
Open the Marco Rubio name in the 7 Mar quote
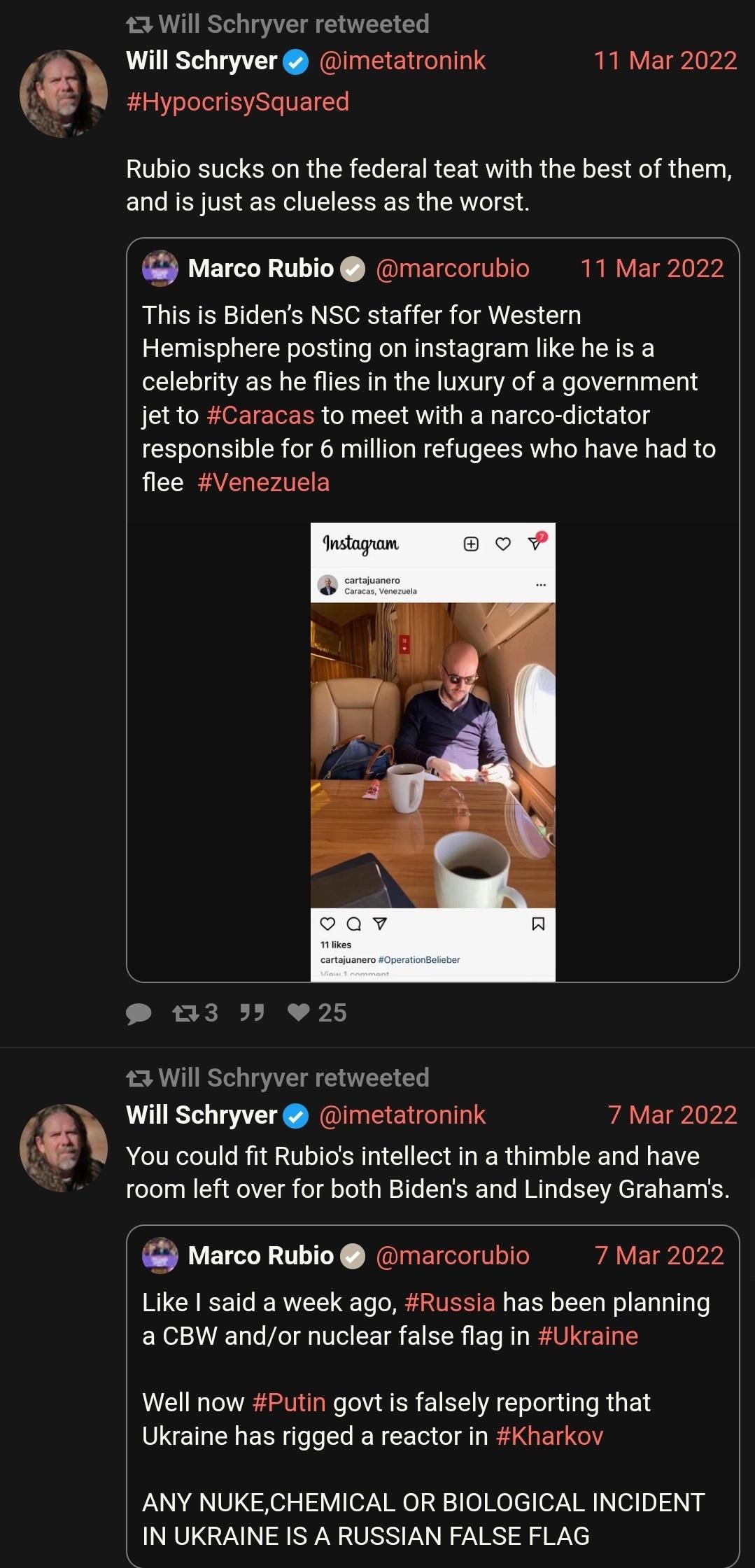(260, 1256)
